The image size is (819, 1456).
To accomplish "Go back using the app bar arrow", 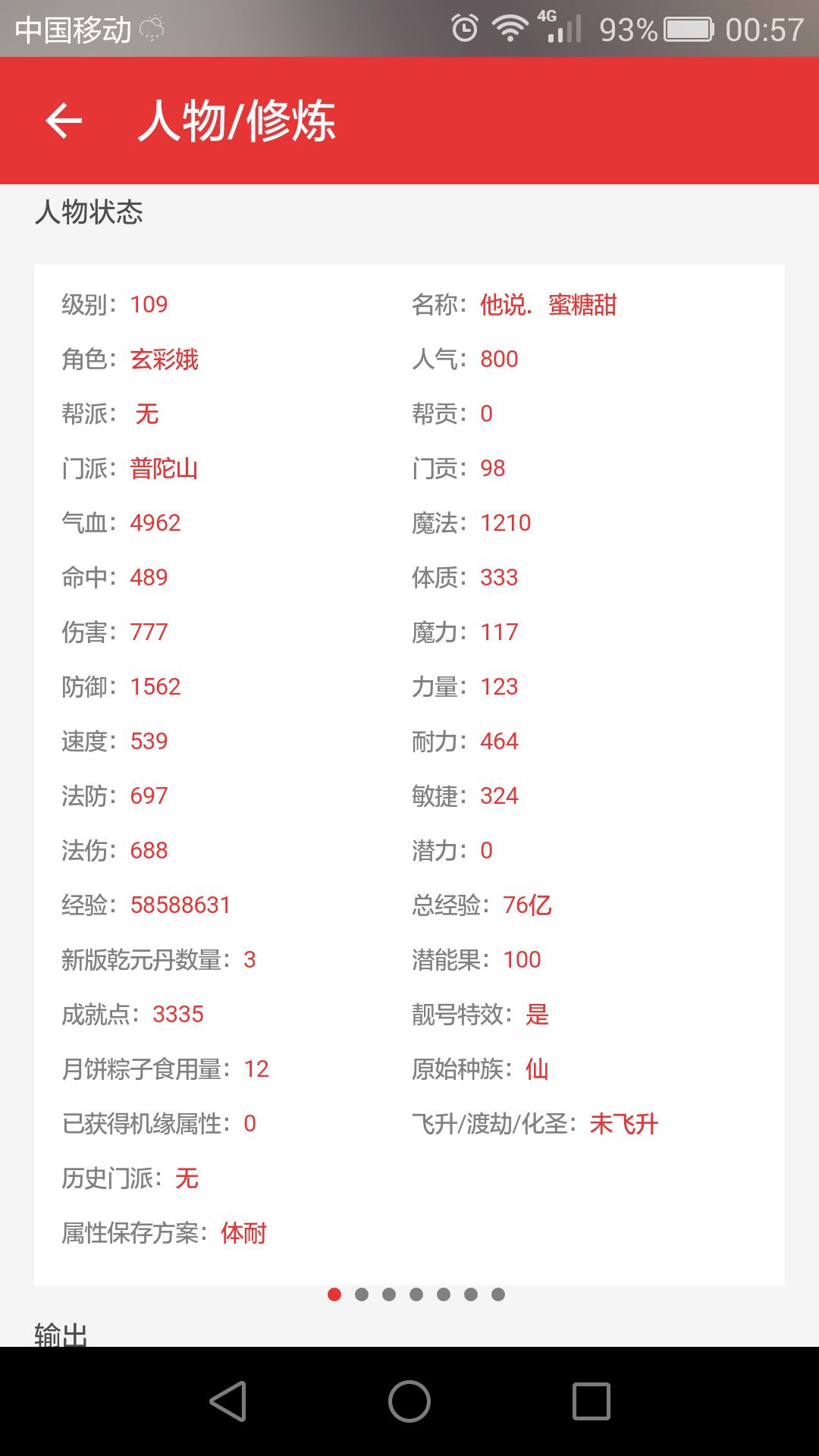I will pos(64,121).
